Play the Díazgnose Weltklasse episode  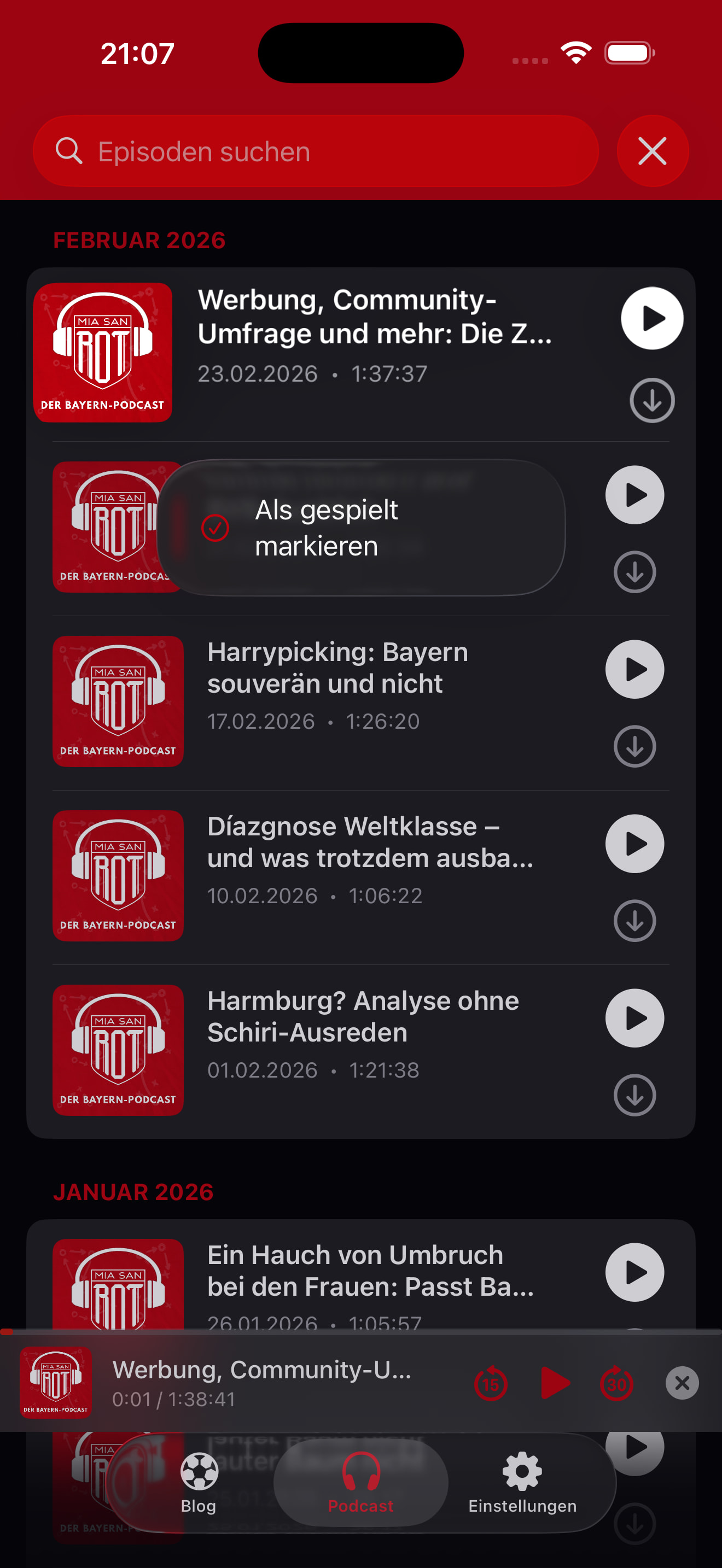634,844
